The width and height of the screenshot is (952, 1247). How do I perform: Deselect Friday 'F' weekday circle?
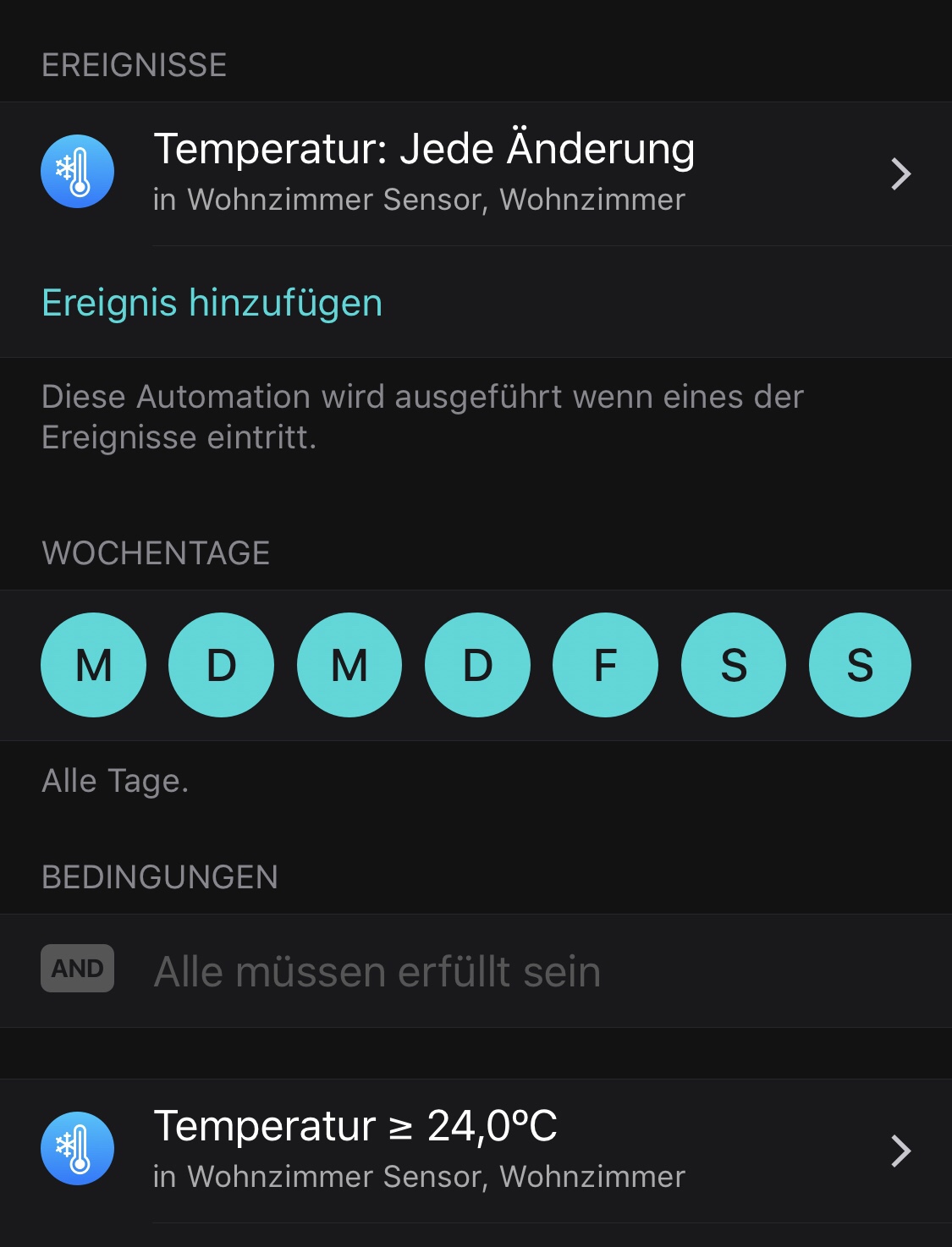[x=605, y=665]
